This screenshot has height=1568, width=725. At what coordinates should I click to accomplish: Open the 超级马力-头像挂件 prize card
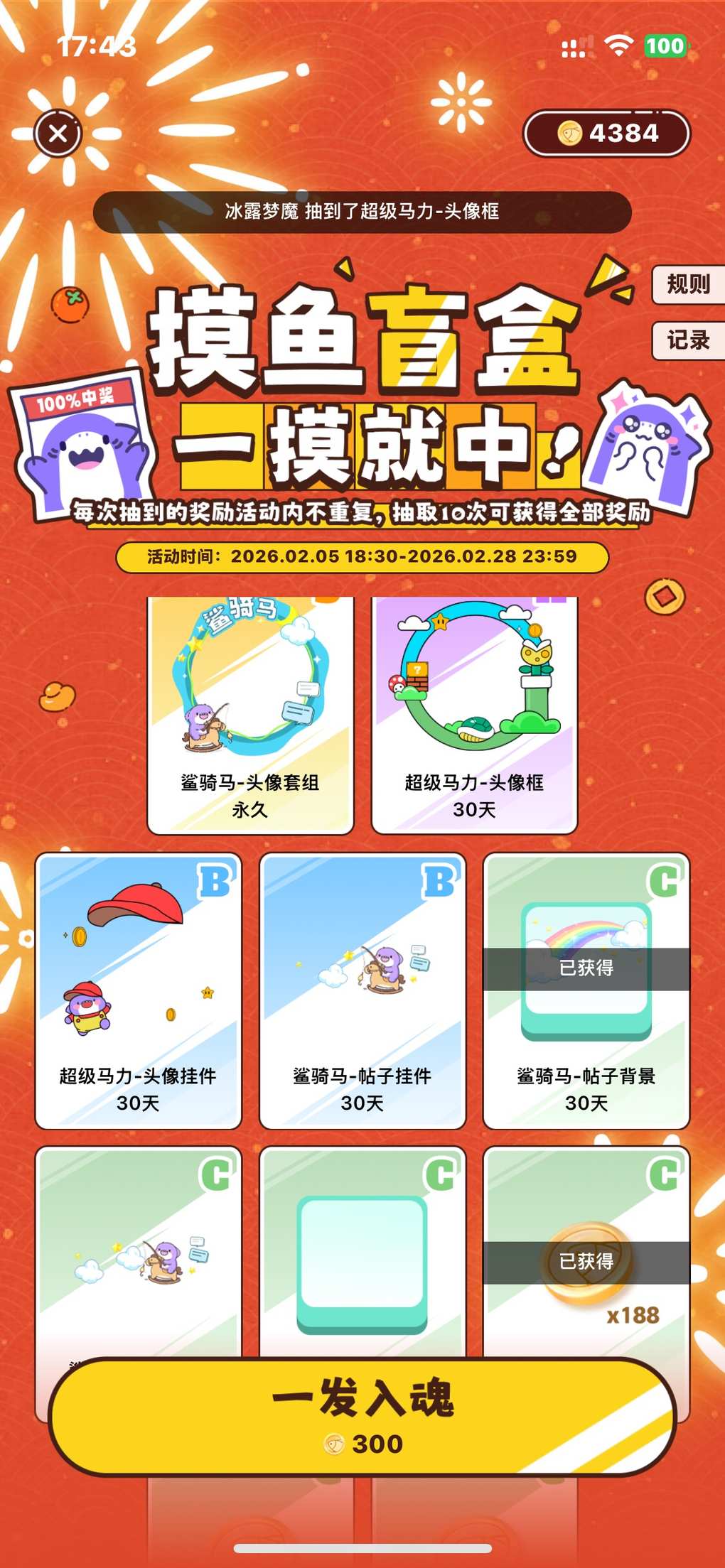tap(139, 990)
